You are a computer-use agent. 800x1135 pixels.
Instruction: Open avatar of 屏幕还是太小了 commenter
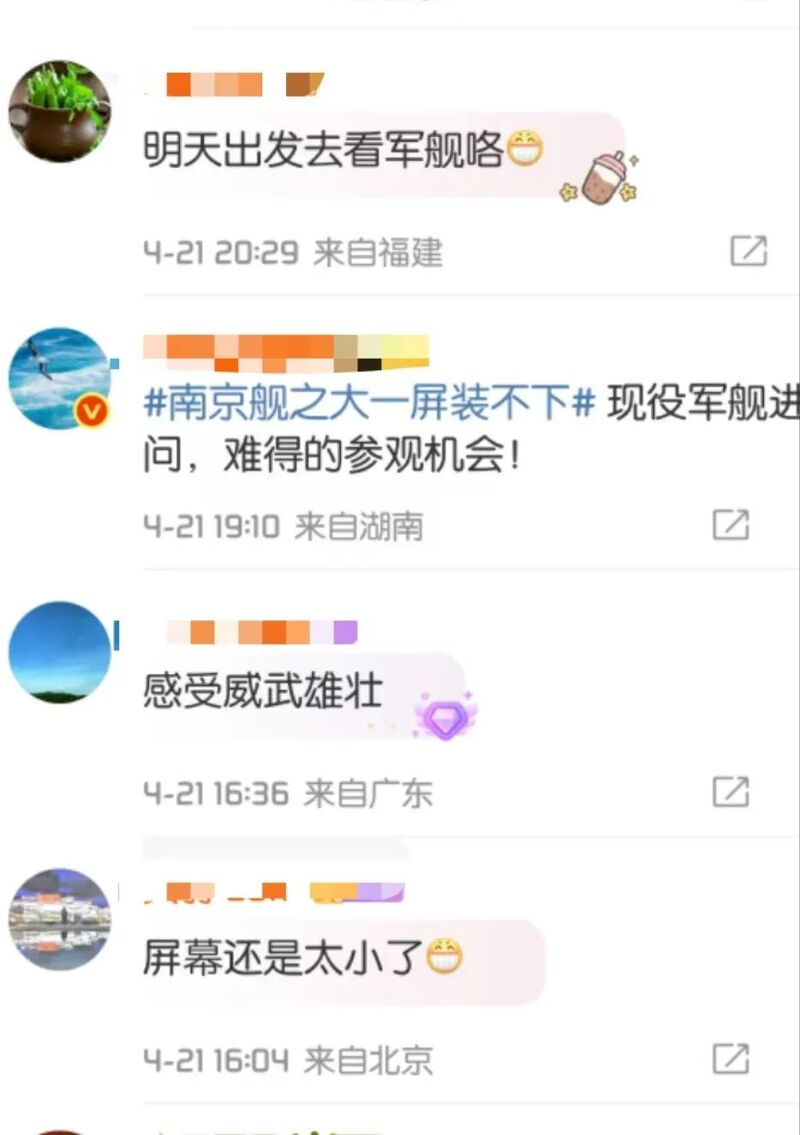click(x=60, y=918)
